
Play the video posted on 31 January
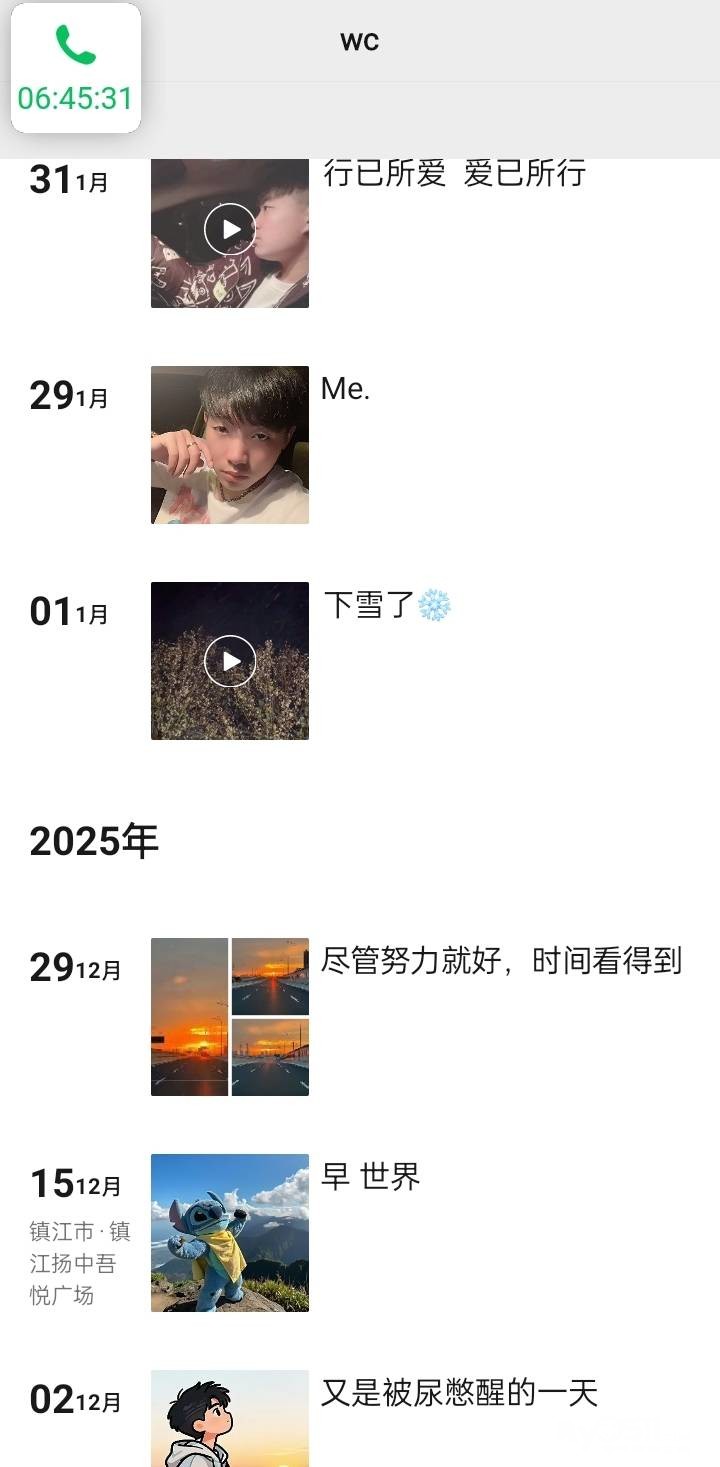230,230
